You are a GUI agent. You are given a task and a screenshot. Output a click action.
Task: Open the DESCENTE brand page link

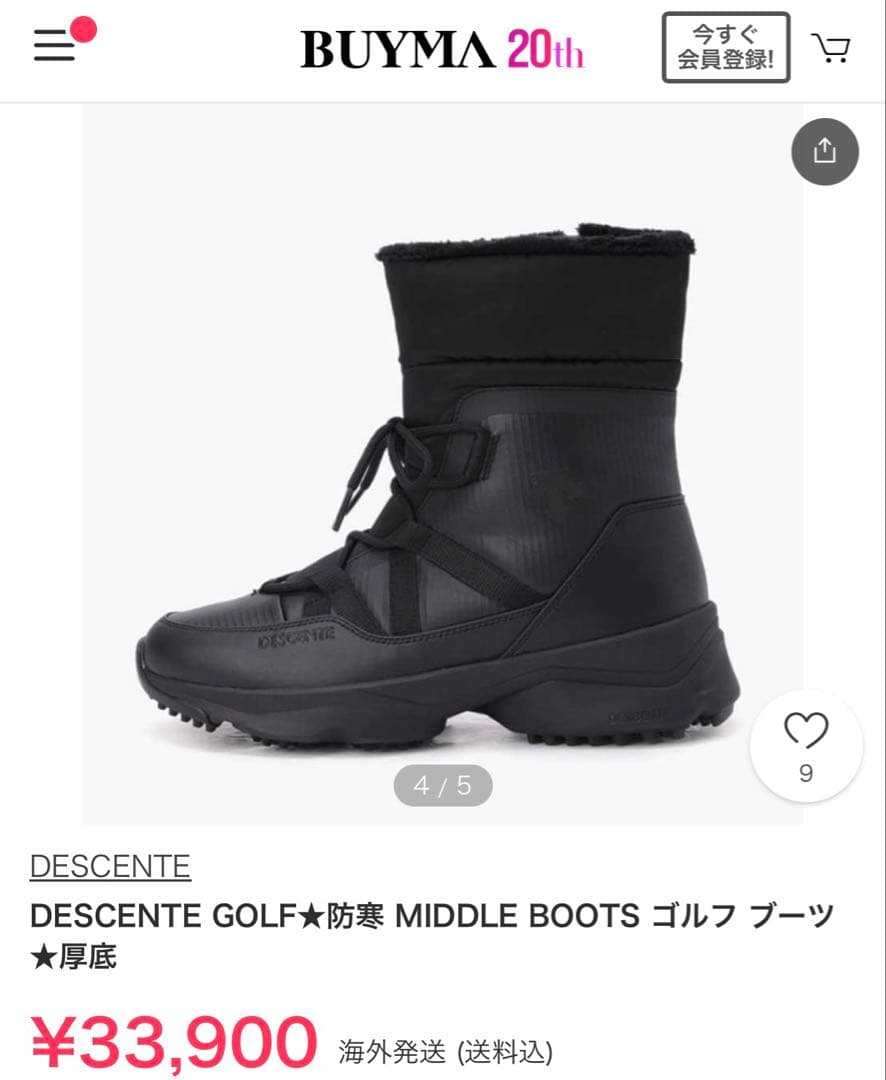pos(110,866)
